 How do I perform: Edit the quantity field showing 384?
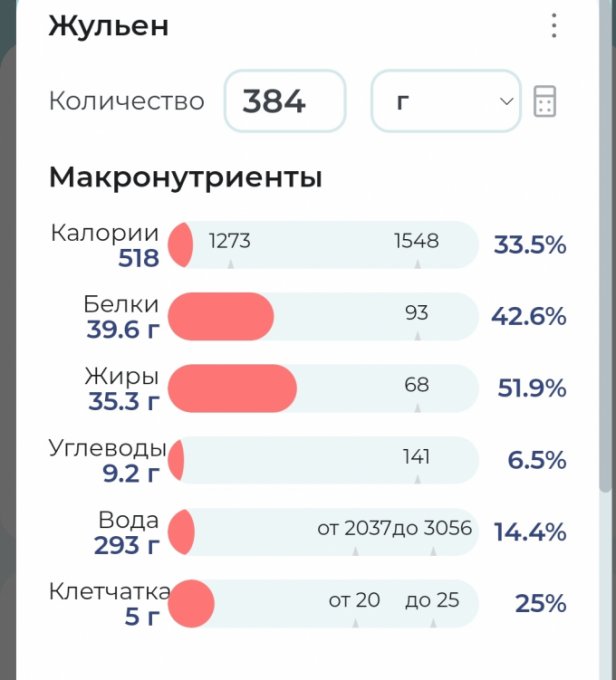[285, 101]
